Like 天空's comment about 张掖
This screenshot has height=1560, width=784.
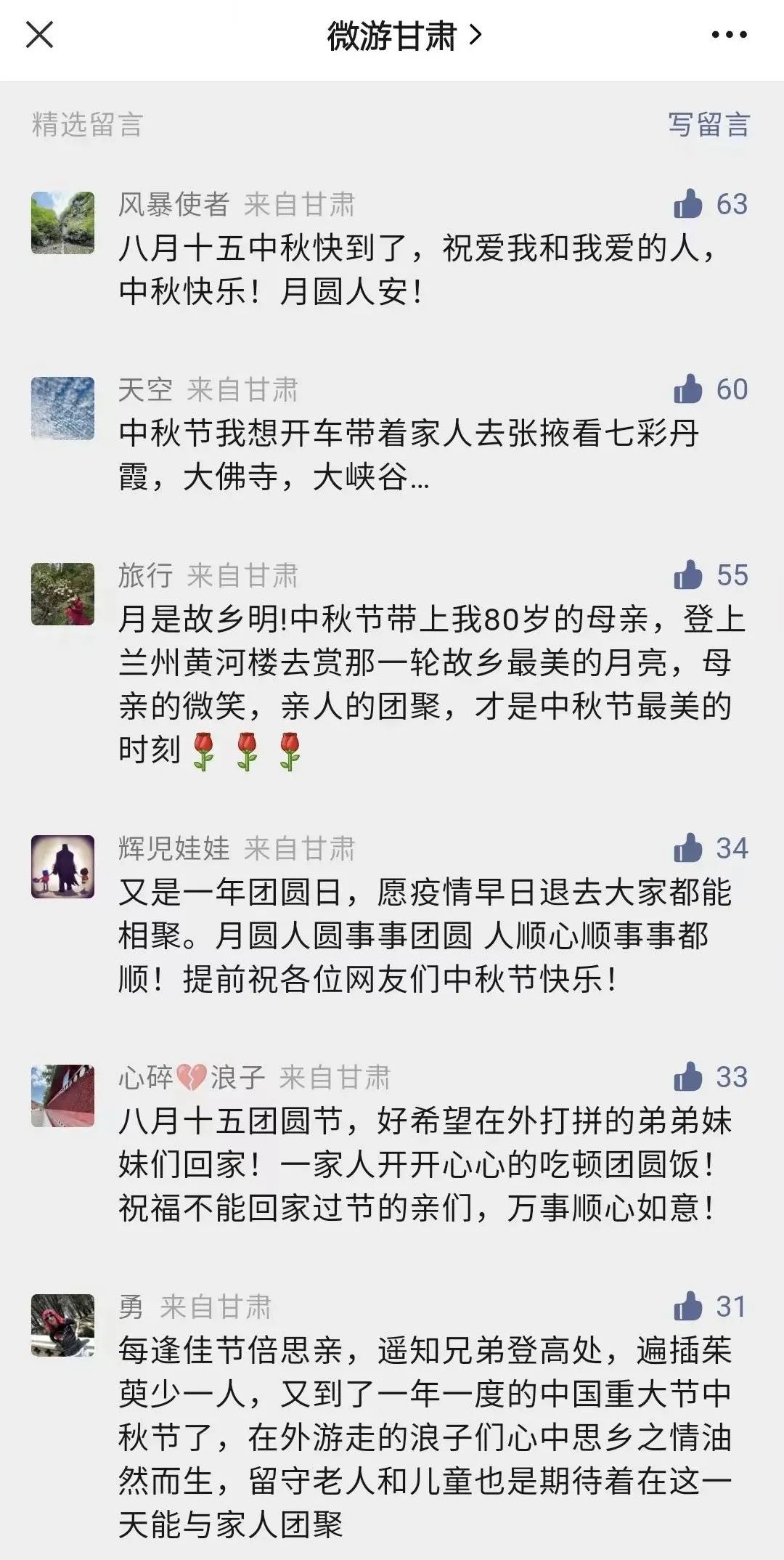[x=688, y=389]
